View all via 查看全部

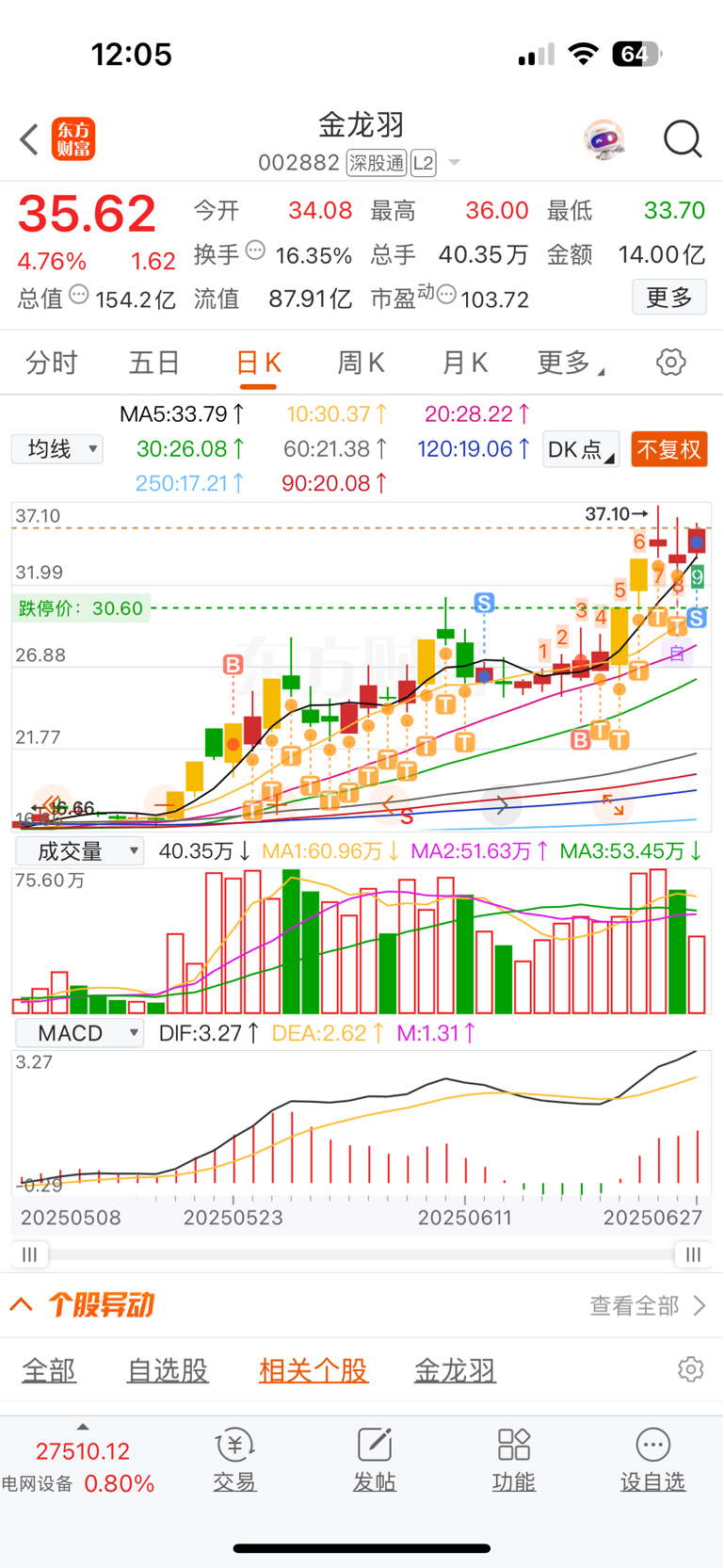point(648,1305)
